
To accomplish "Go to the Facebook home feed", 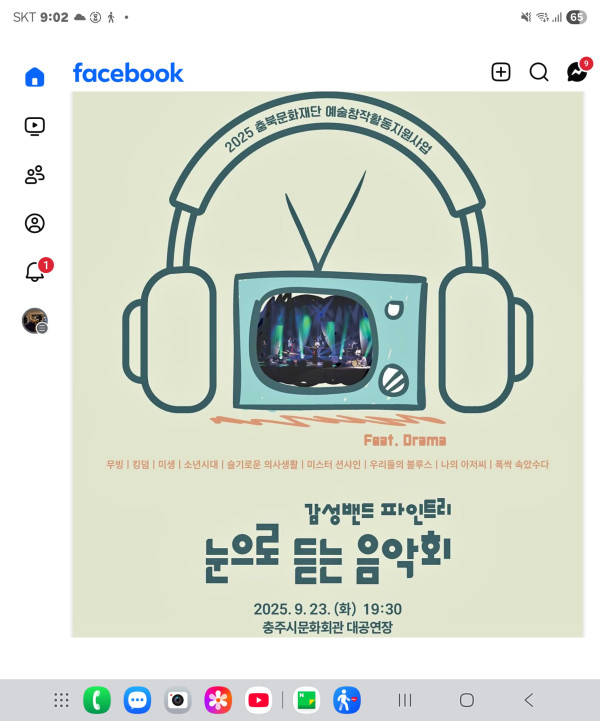I will pos(35,77).
